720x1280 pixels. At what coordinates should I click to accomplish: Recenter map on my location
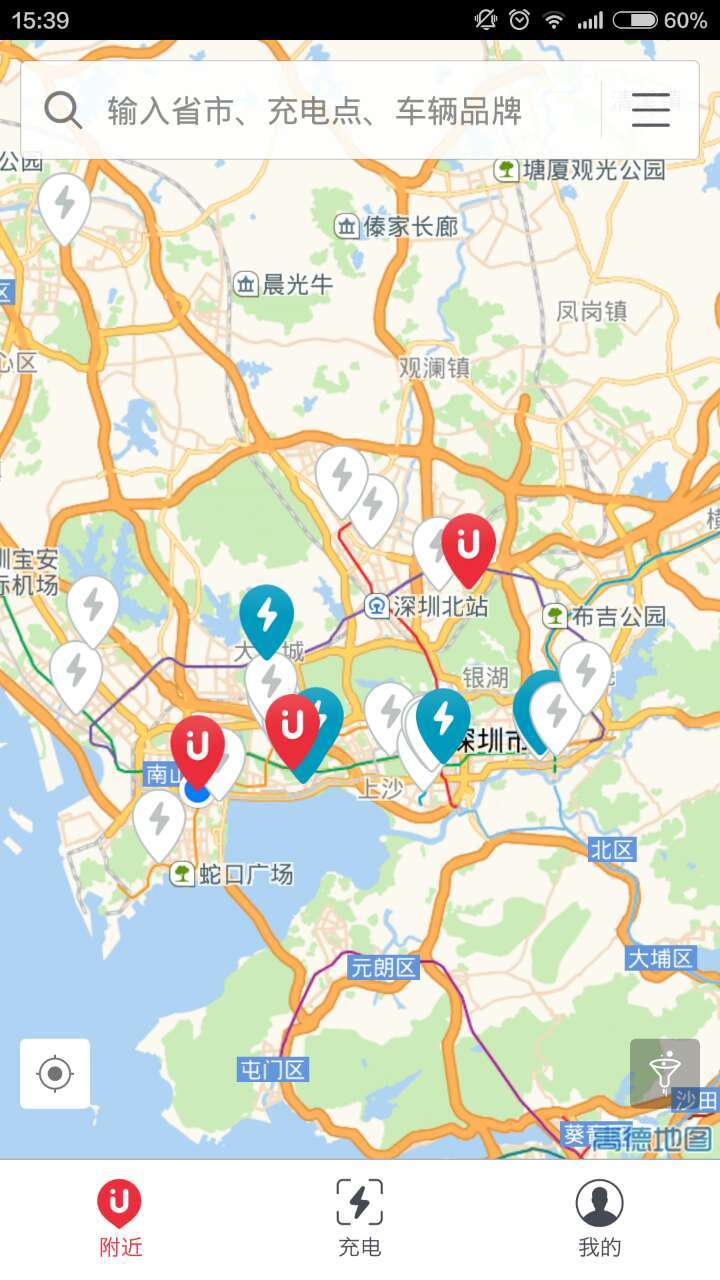click(x=55, y=1074)
